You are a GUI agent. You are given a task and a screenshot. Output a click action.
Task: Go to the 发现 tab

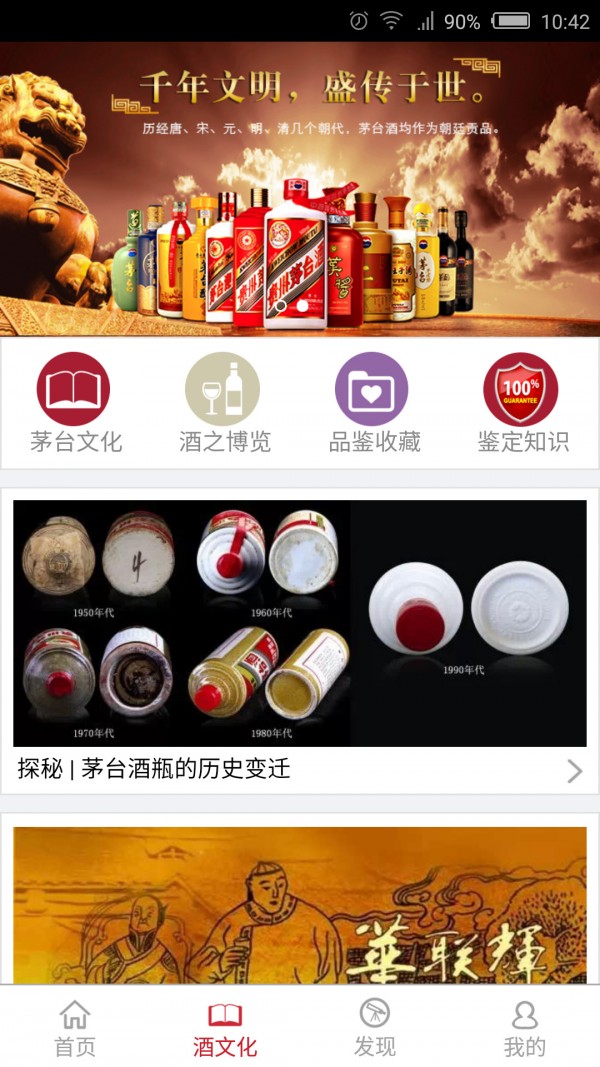(375, 1028)
